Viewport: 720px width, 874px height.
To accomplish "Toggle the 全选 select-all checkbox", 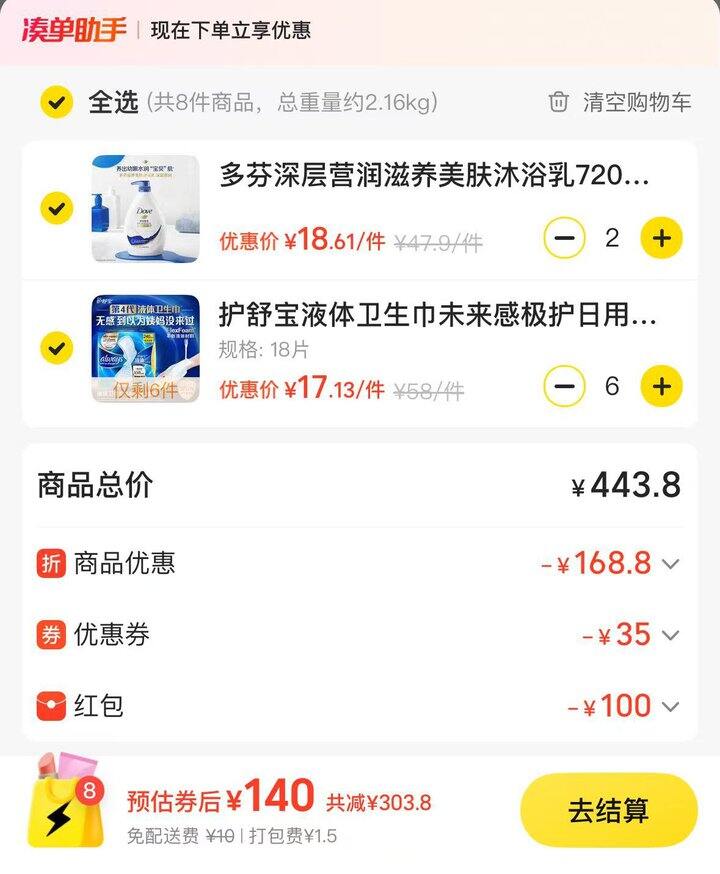I will pos(56,102).
